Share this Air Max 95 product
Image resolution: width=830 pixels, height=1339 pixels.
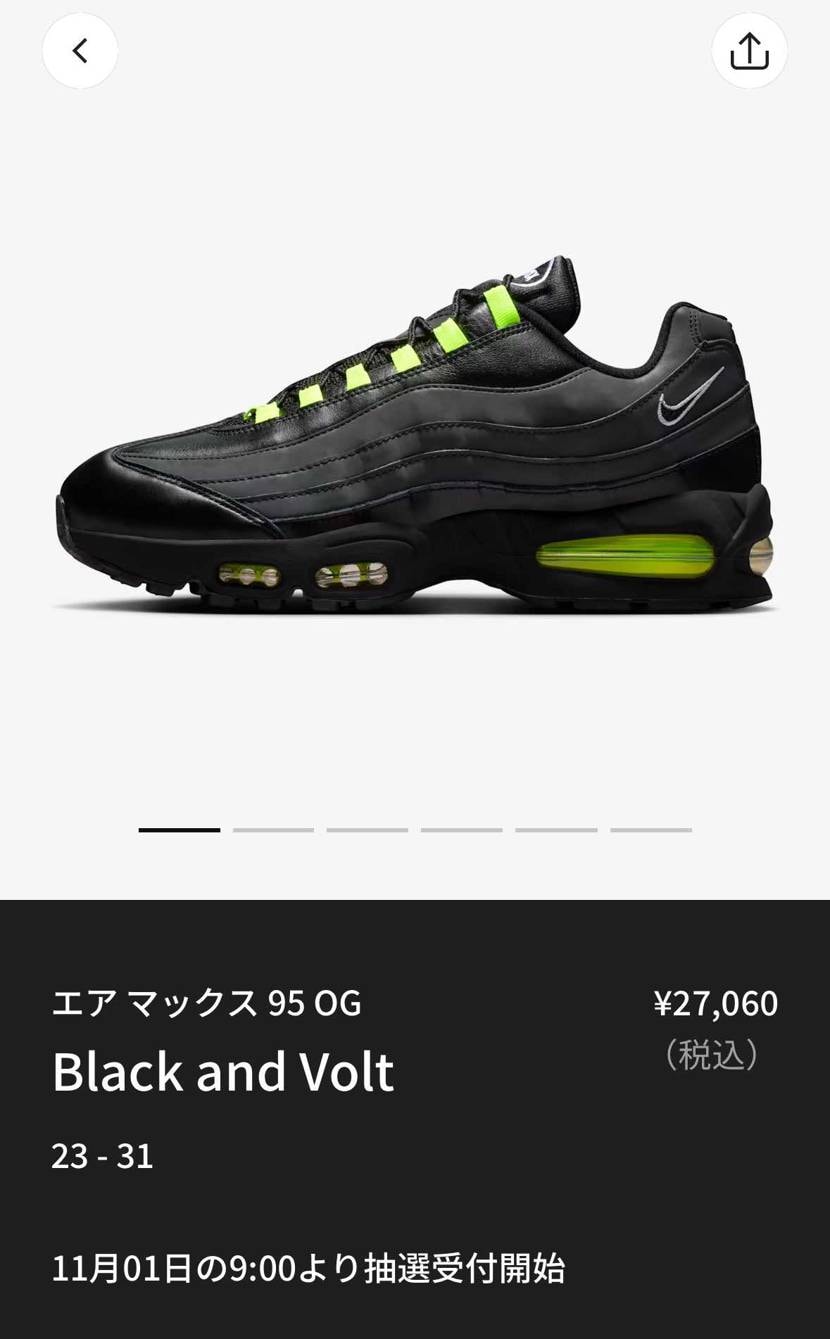point(749,51)
